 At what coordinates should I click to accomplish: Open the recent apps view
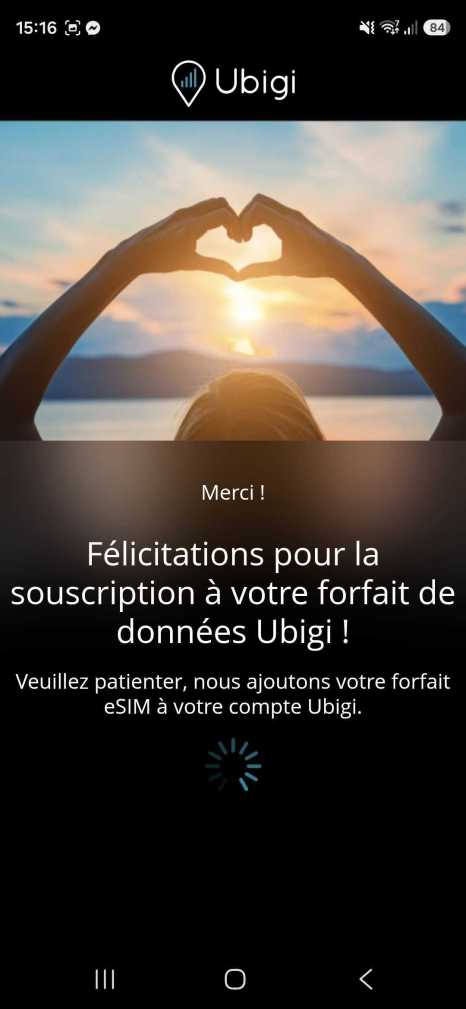point(104,979)
